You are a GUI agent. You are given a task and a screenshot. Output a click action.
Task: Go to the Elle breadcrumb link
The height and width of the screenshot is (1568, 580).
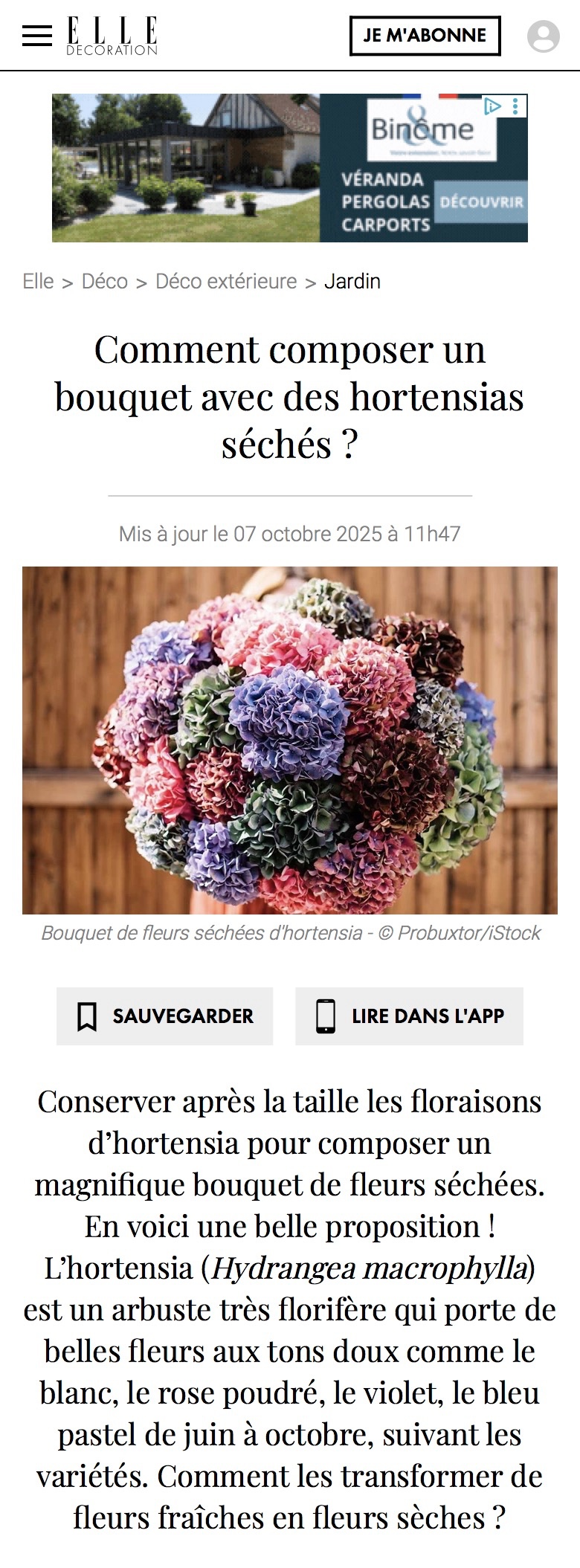(38, 282)
